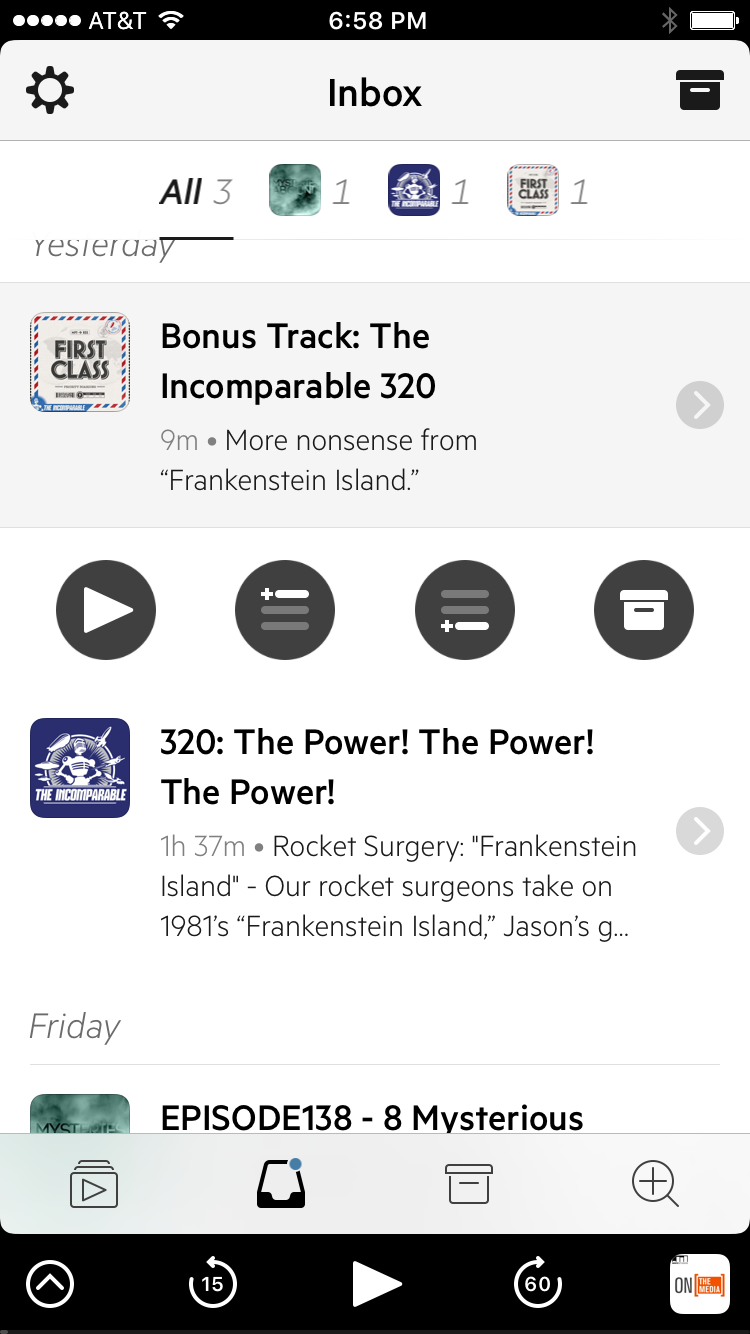Skip forward 60 seconds

(538, 1283)
